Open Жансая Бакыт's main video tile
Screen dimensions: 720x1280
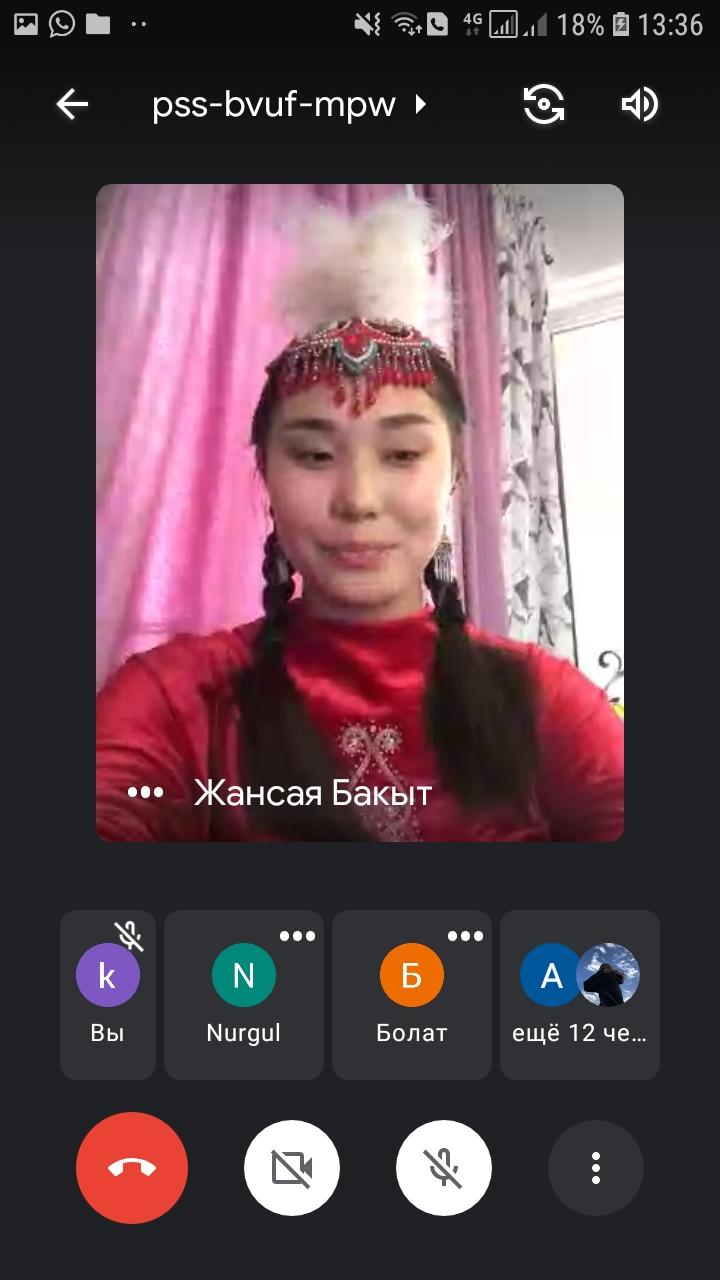pos(360,512)
